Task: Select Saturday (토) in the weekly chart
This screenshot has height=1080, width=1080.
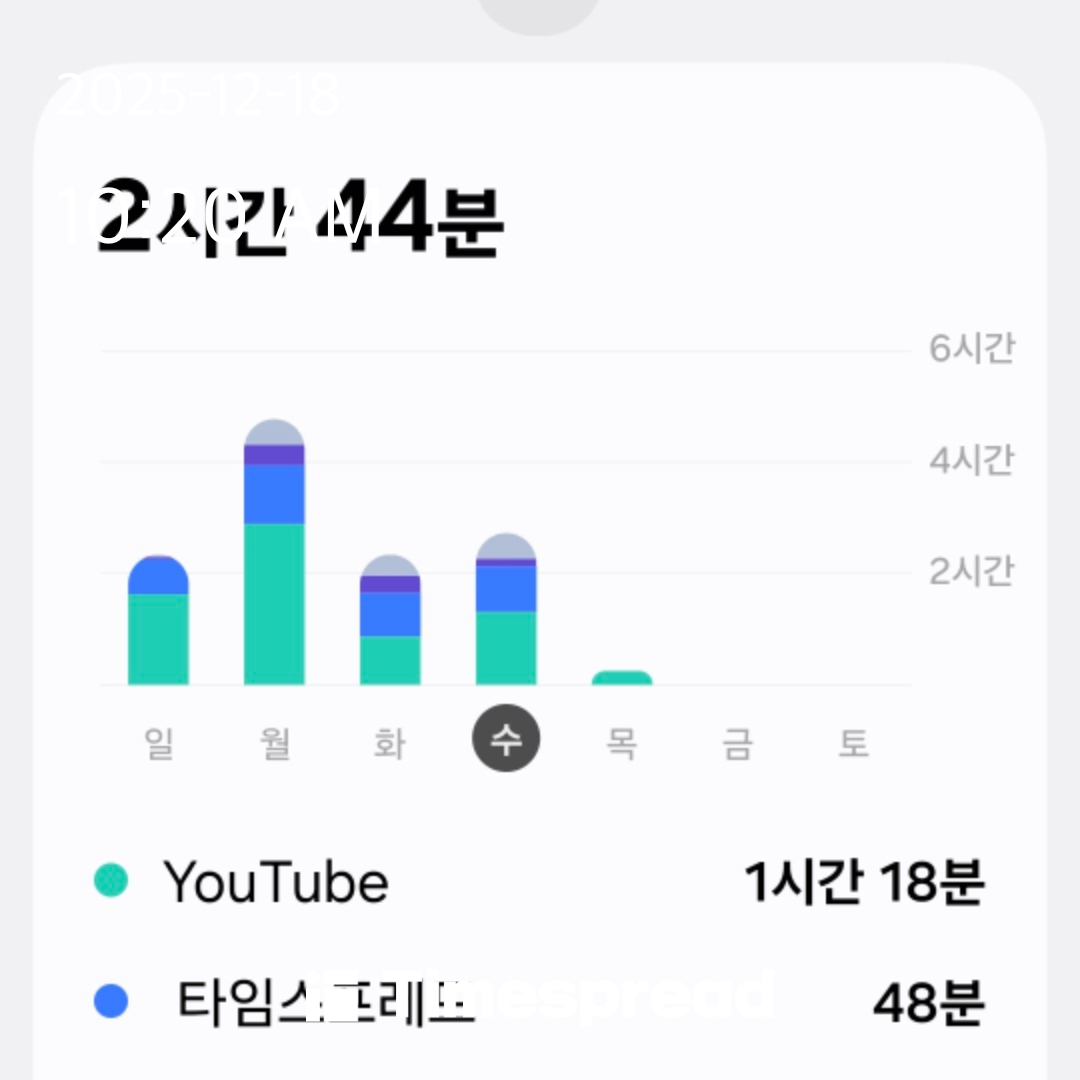Action: [x=853, y=744]
